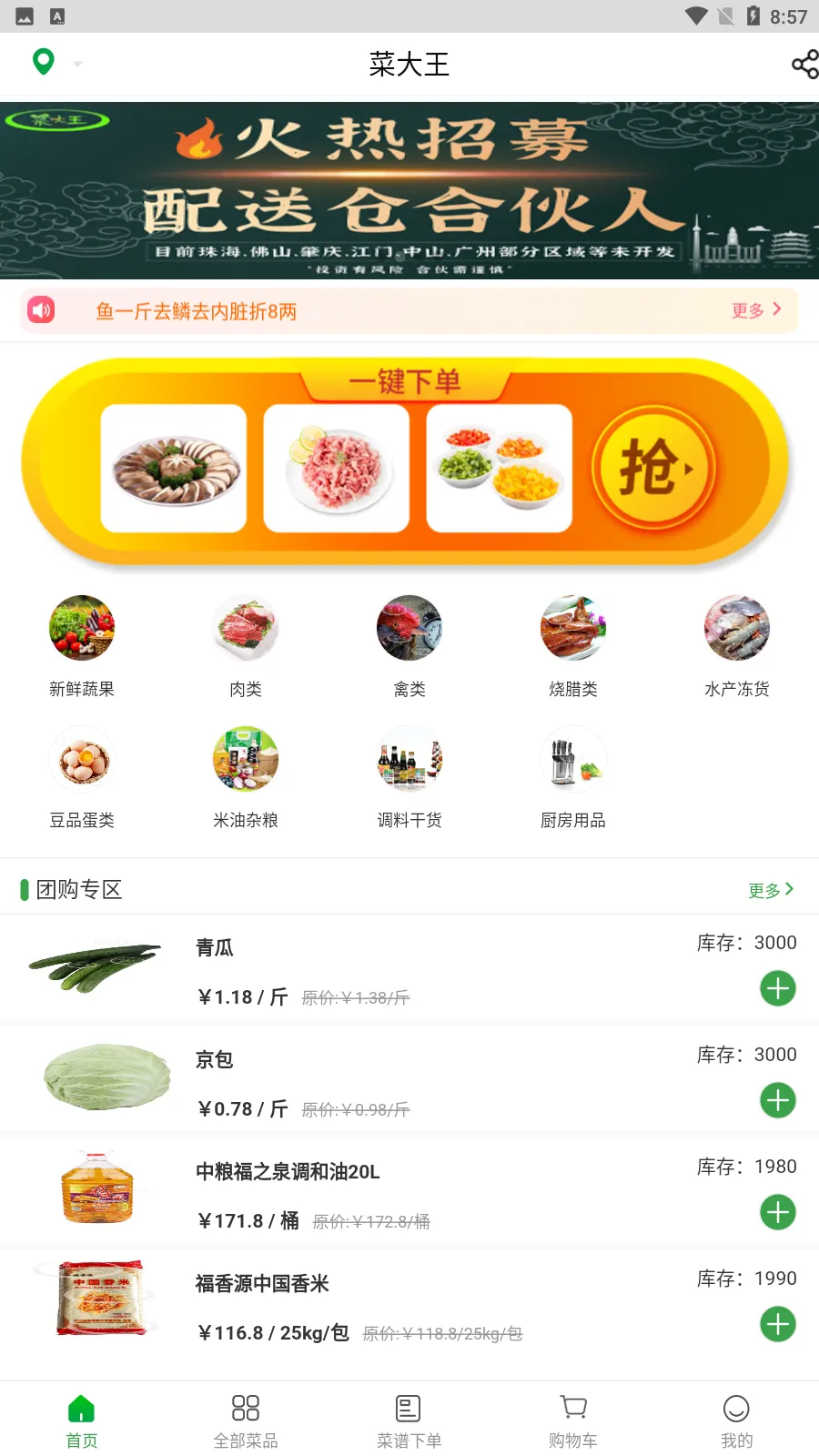819x1456 pixels.
Task: Expand 更多 in the 团购专区 section
Action: coord(769,889)
